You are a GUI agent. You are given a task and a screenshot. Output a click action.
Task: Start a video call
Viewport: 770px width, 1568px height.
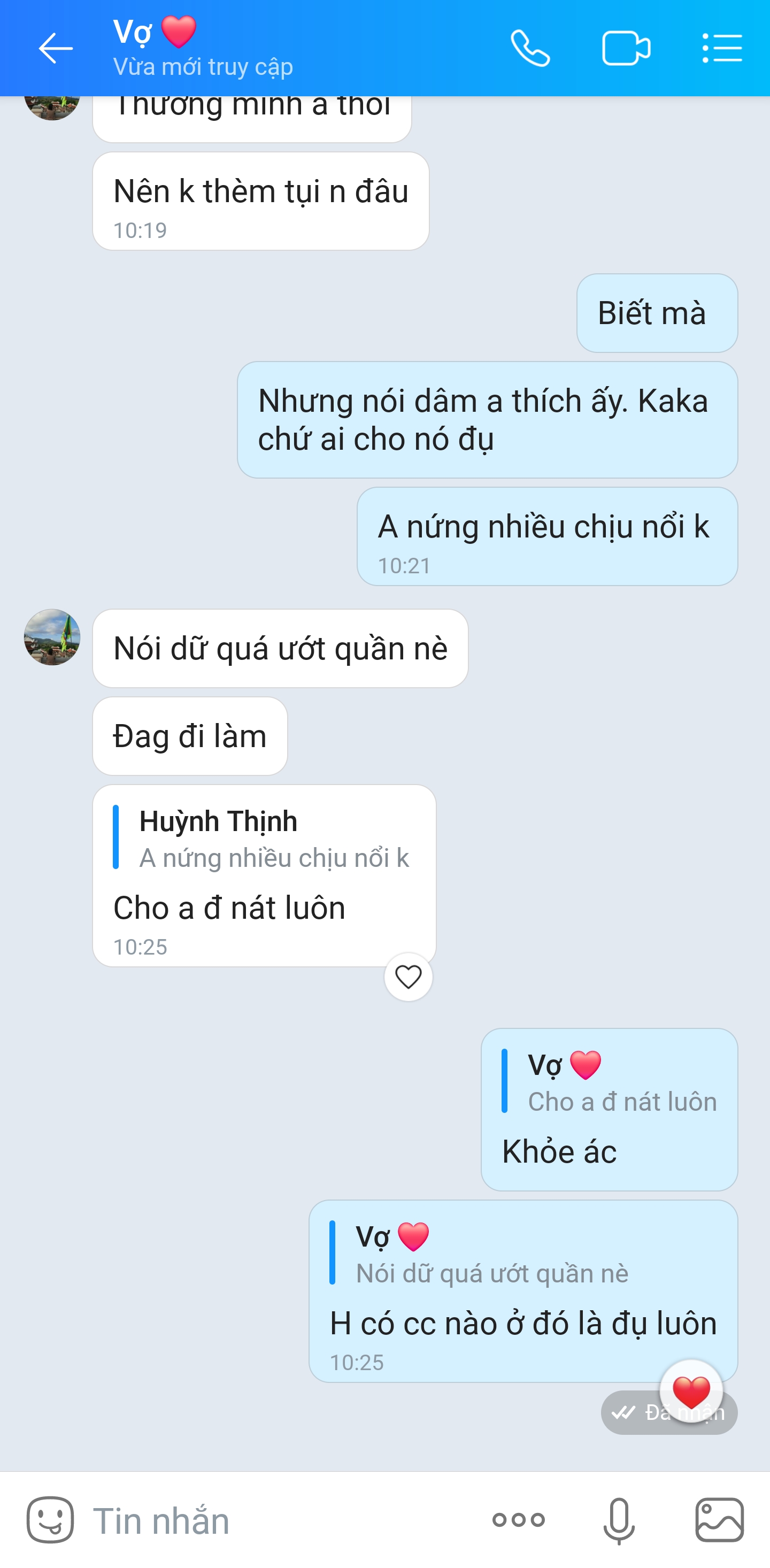click(x=626, y=48)
